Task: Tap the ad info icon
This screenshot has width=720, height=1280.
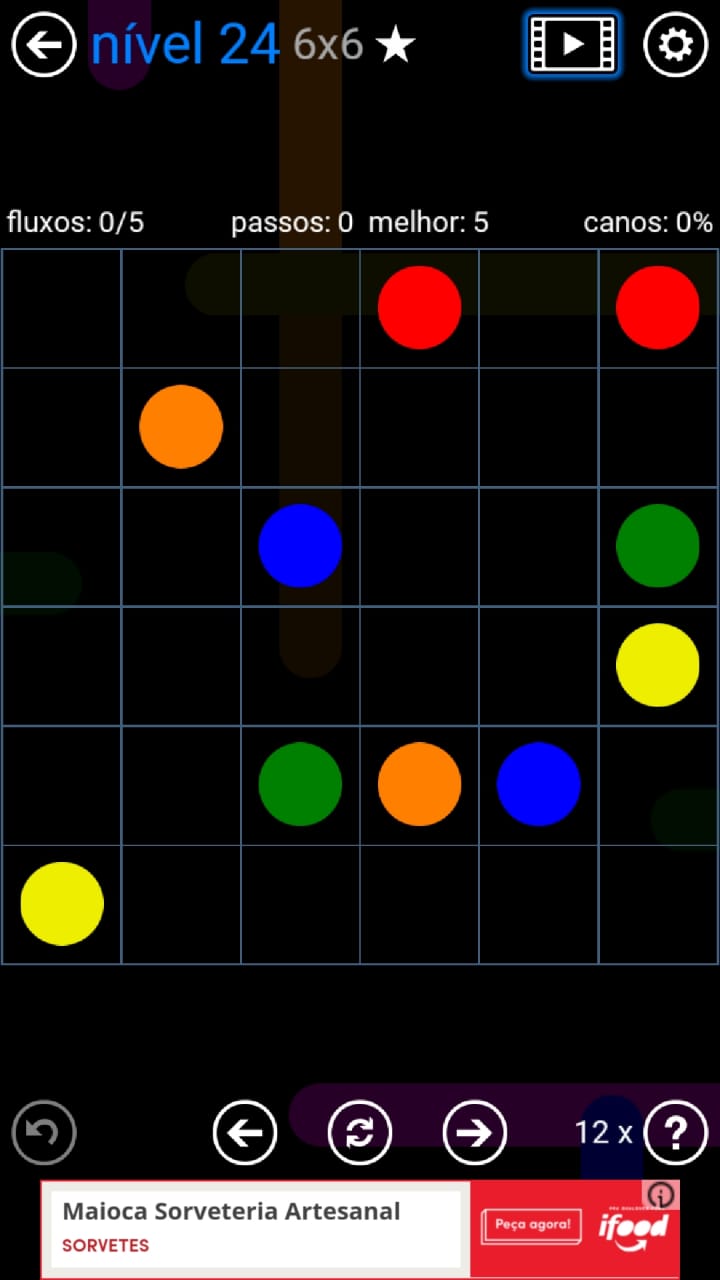Action: 662,1194
